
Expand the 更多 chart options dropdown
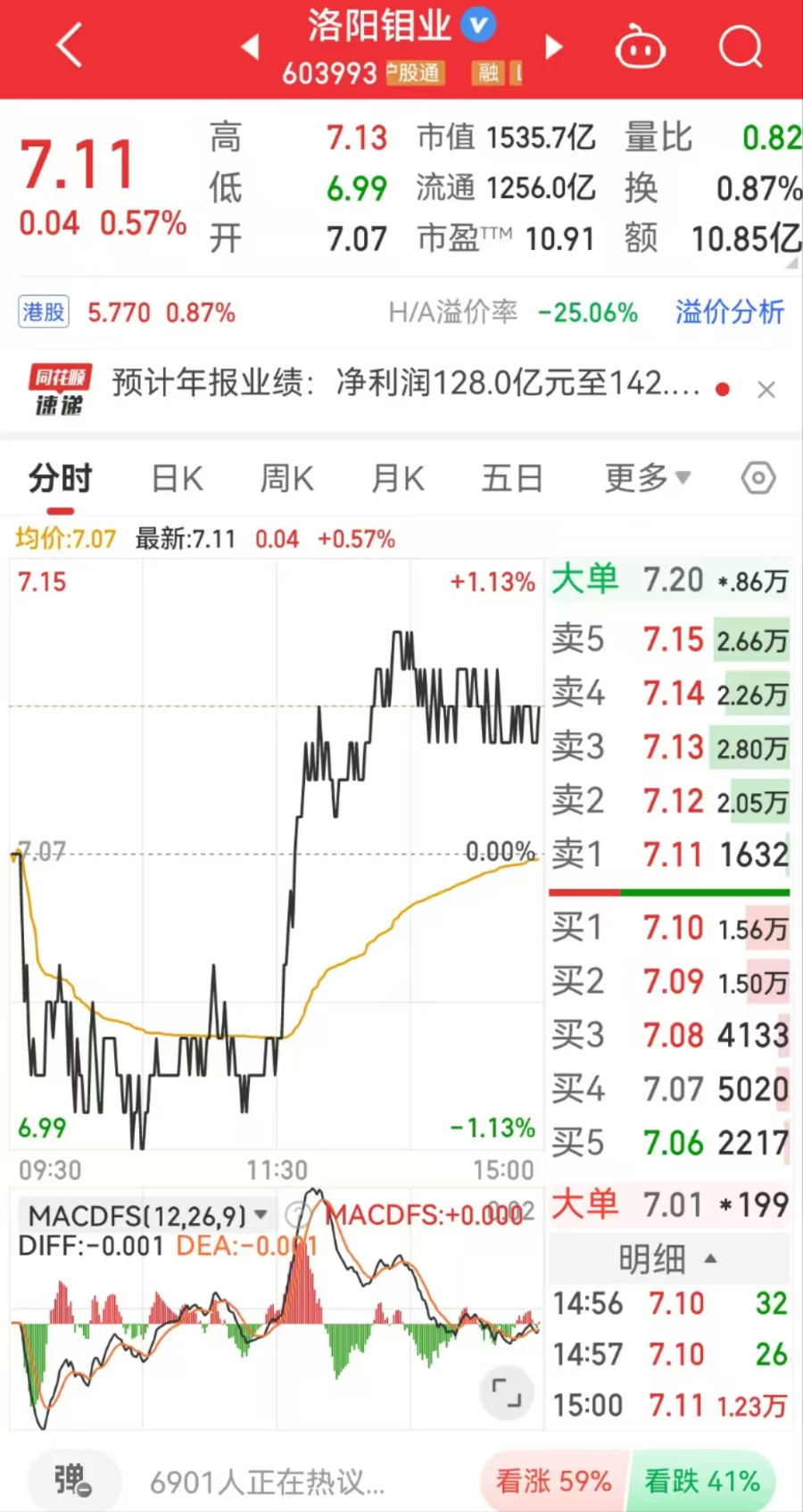pos(648,478)
